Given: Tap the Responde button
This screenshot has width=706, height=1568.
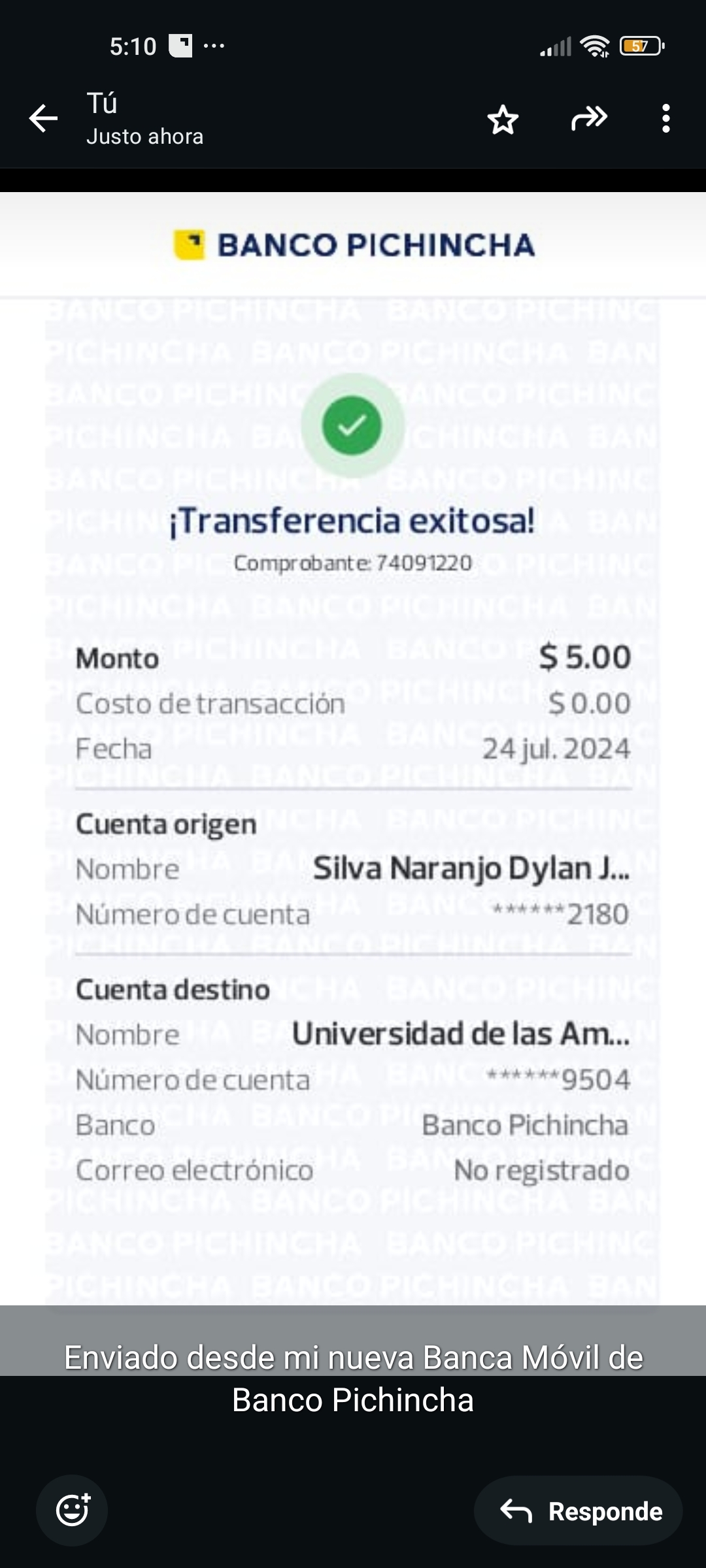Looking at the screenshot, I should 579,1511.
